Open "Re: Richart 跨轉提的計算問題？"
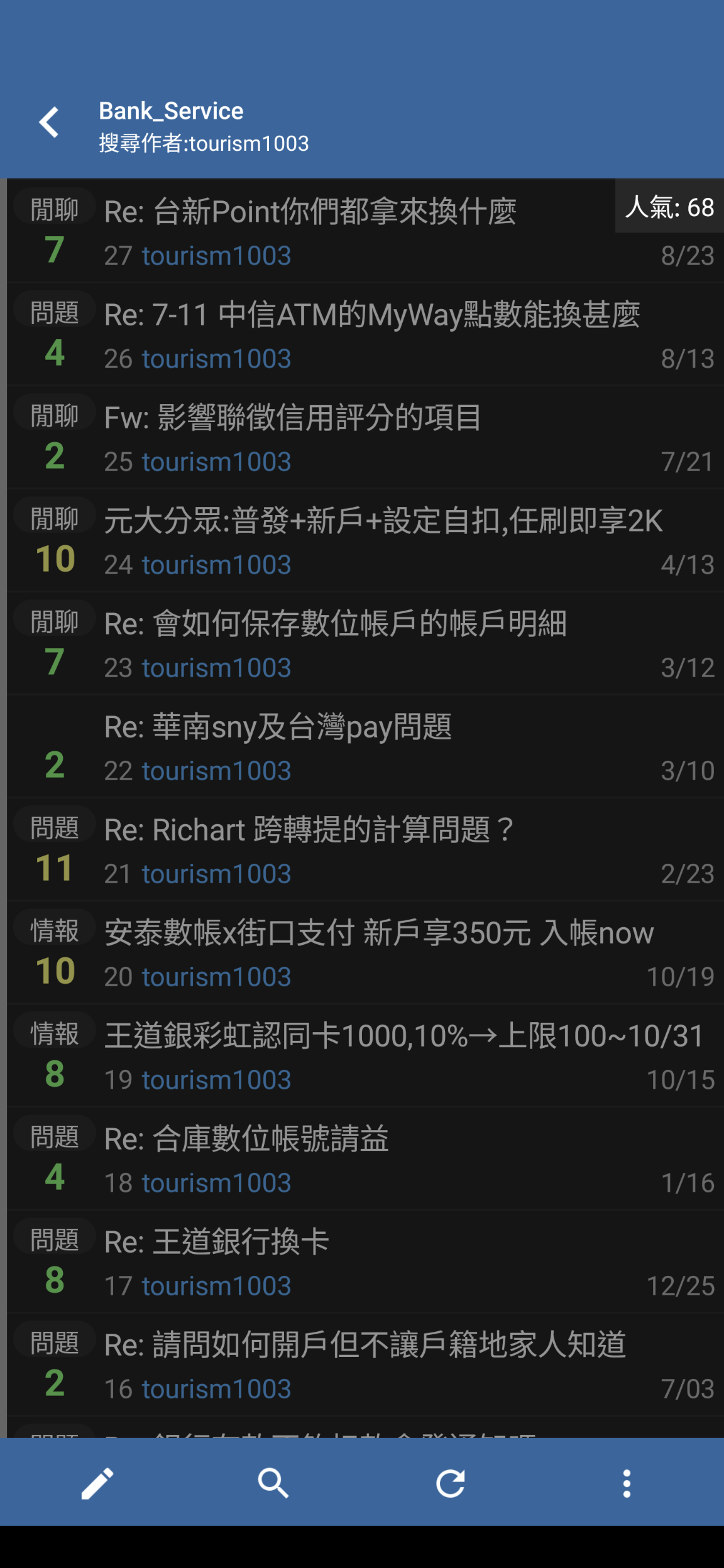This screenshot has height=1568, width=724. [365, 849]
